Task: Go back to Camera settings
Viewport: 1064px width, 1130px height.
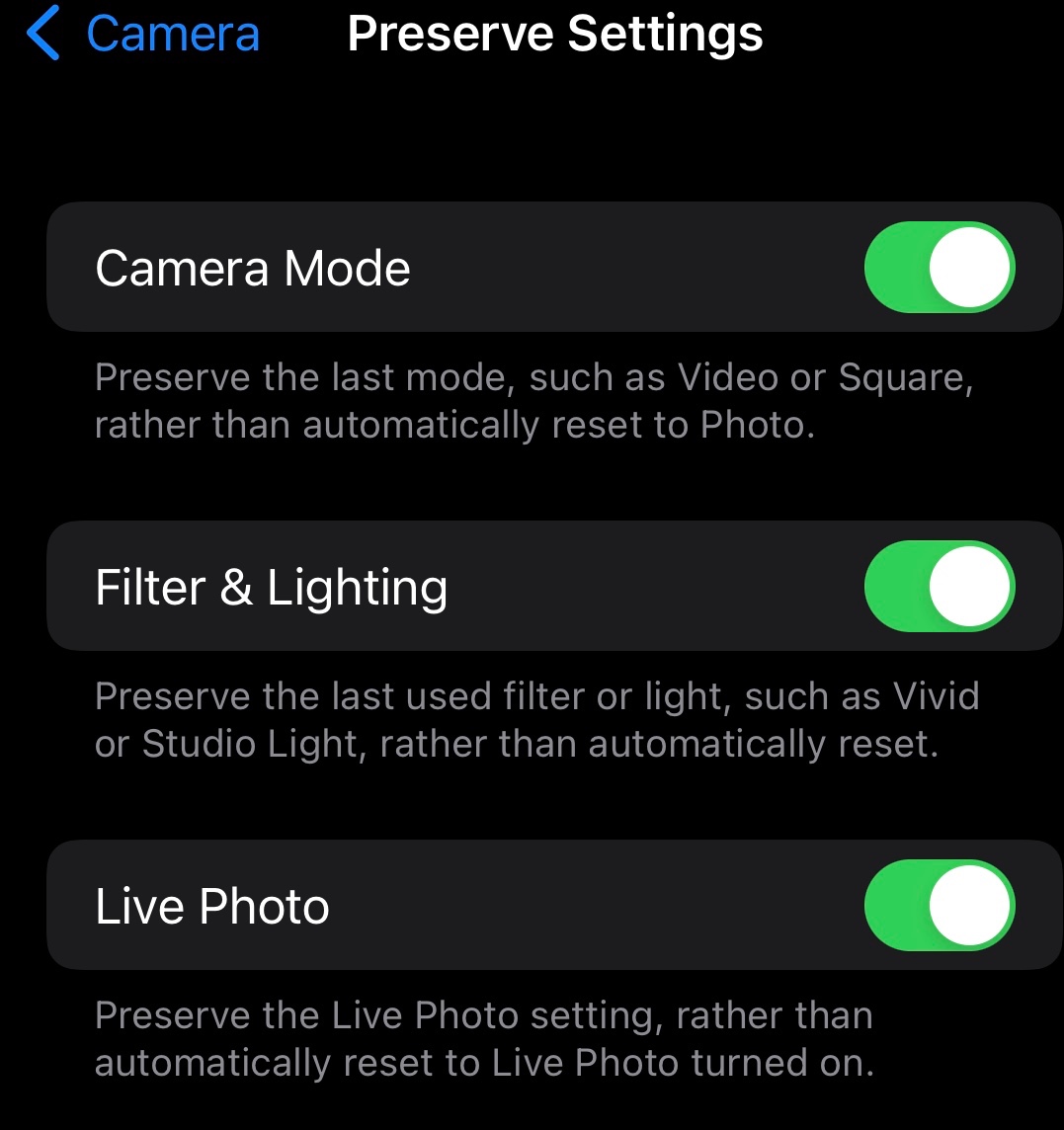Action: click(143, 36)
